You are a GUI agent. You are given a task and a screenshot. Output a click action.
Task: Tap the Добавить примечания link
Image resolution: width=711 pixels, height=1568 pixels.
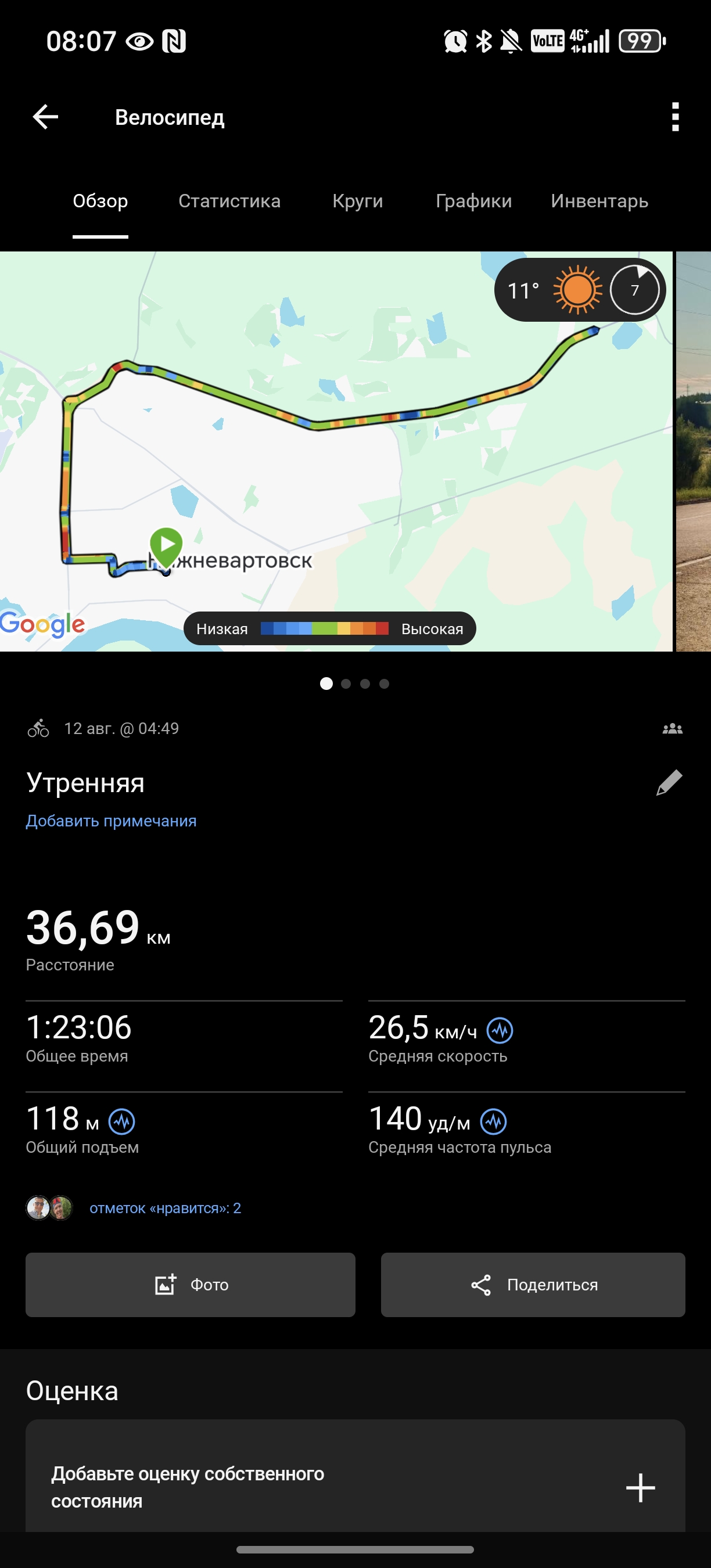(x=111, y=821)
